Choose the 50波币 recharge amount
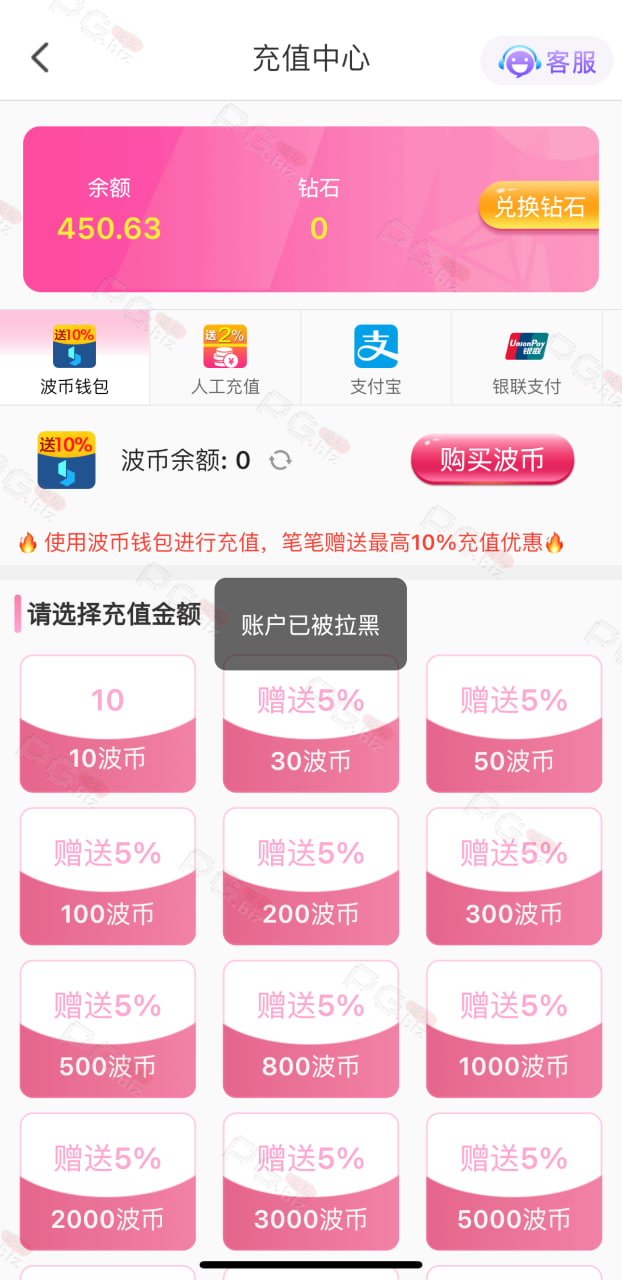 [x=514, y=724]
